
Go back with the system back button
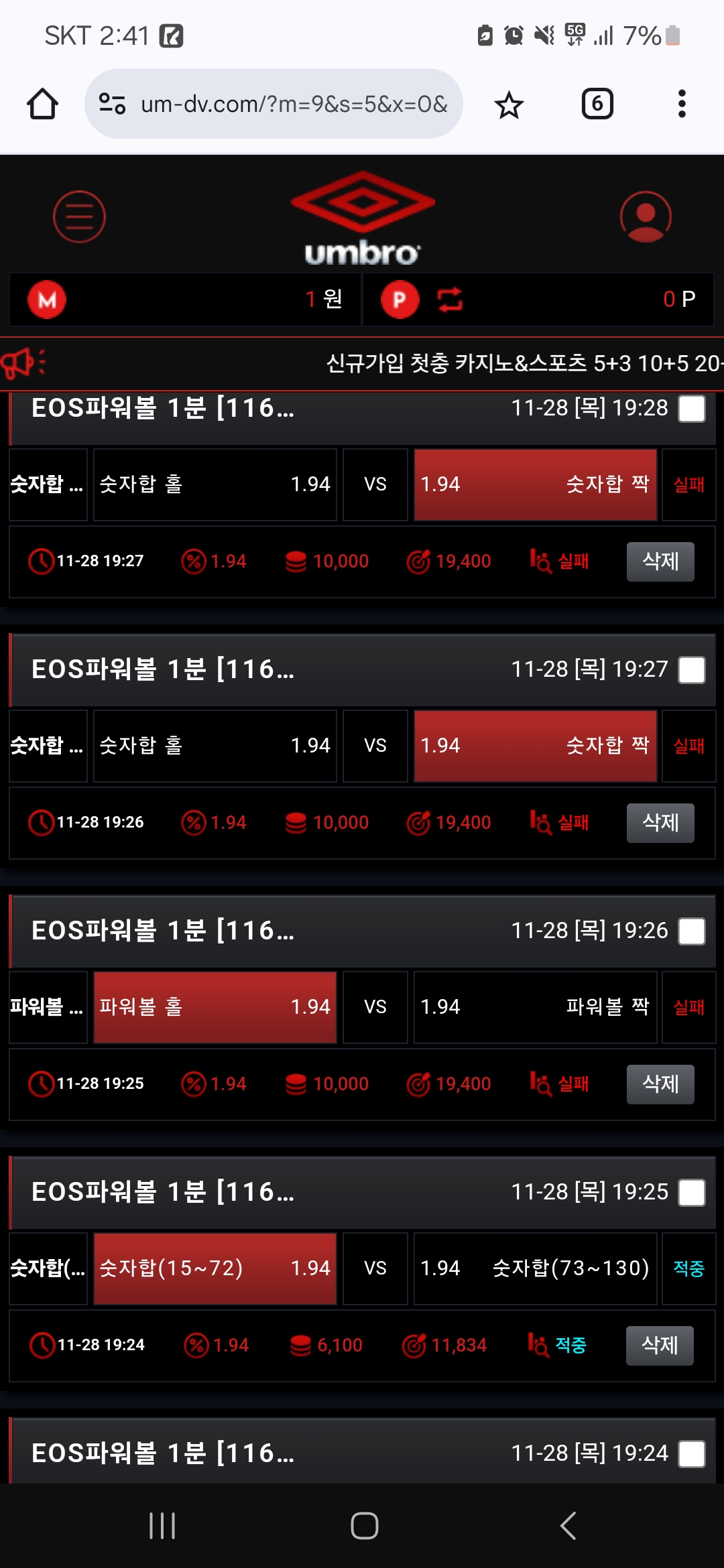[x=568, y=1526]
